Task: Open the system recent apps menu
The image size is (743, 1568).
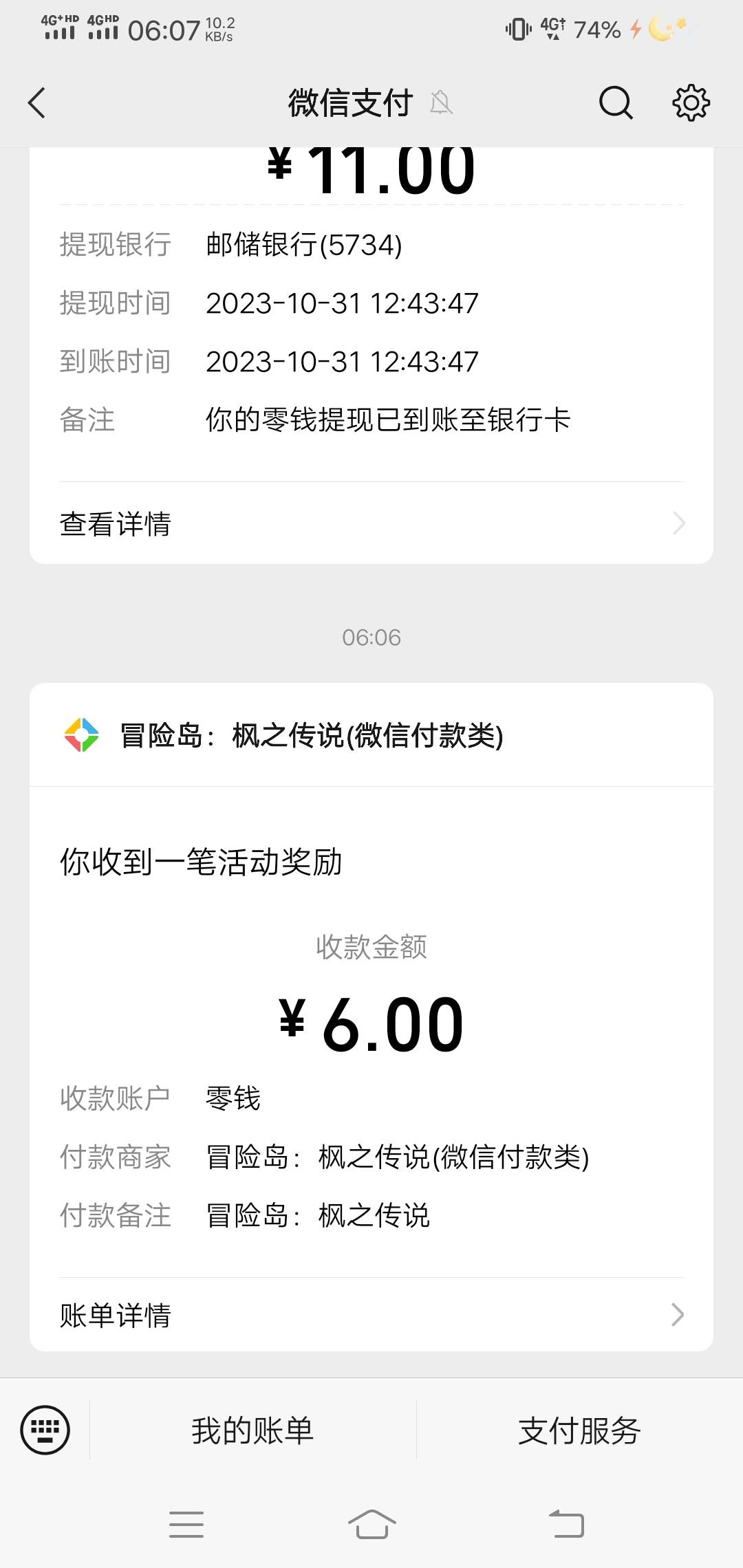Action: 186,1524
